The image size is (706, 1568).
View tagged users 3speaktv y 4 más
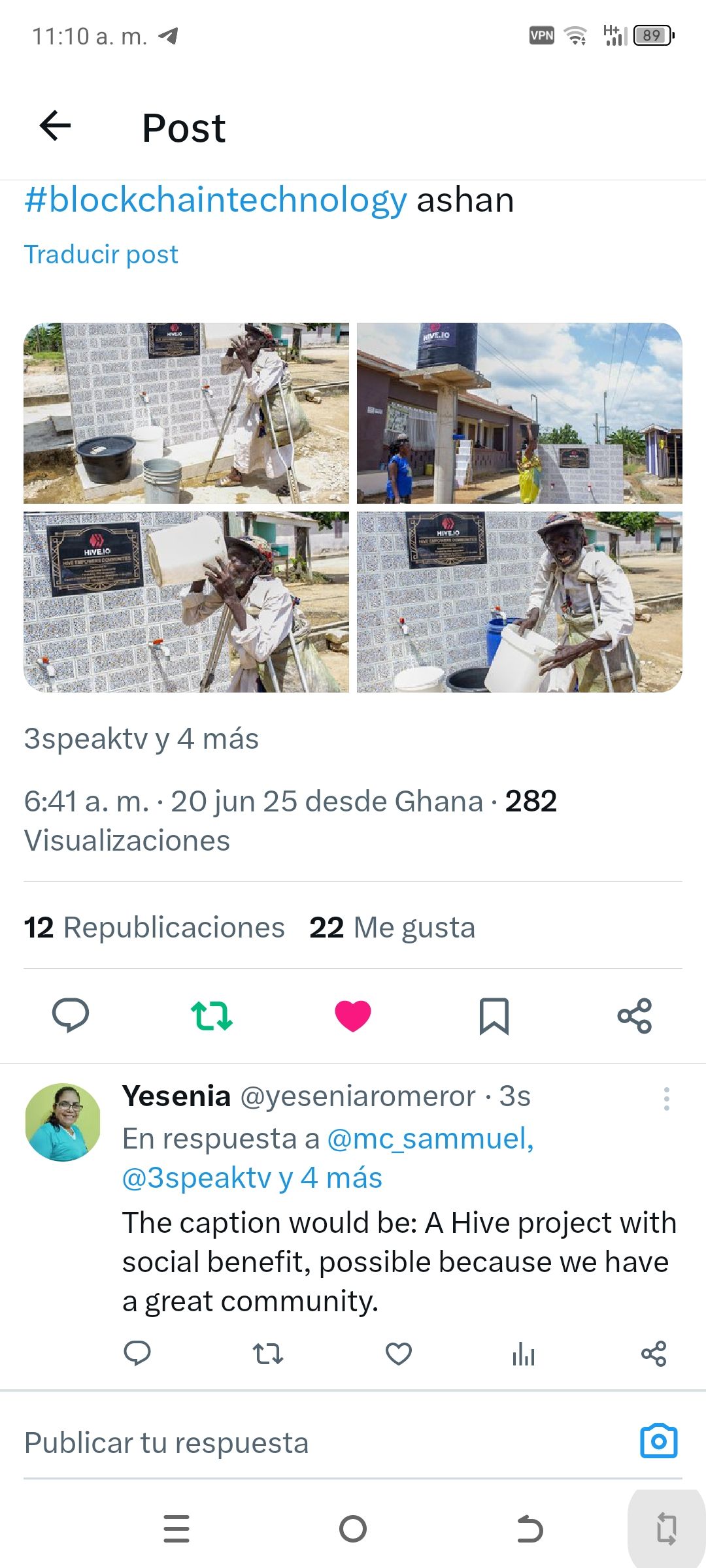click(x=141, y=739)
